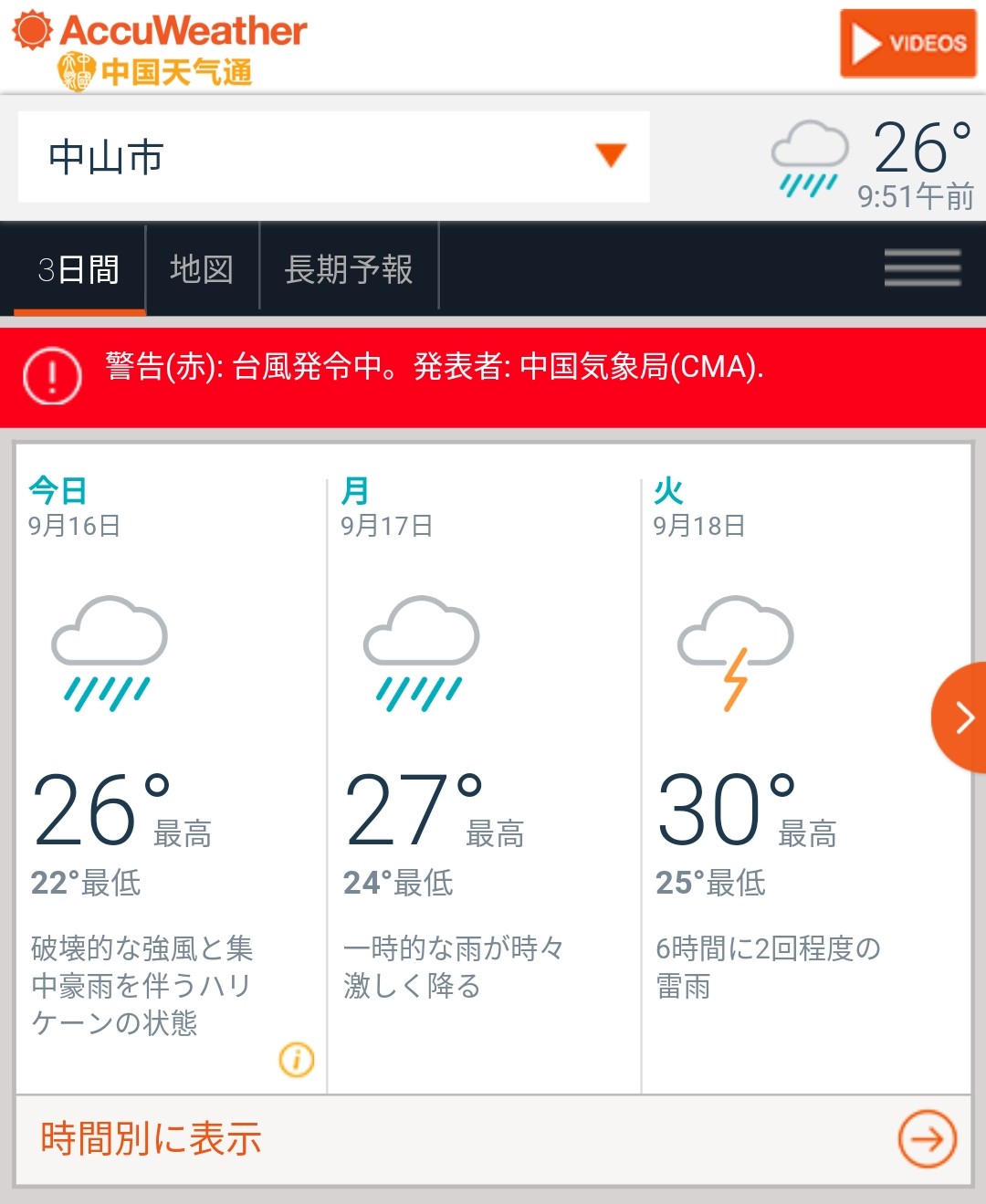
Task: Open Monday 9月17日 forecast card
Action: pos(484,767)
